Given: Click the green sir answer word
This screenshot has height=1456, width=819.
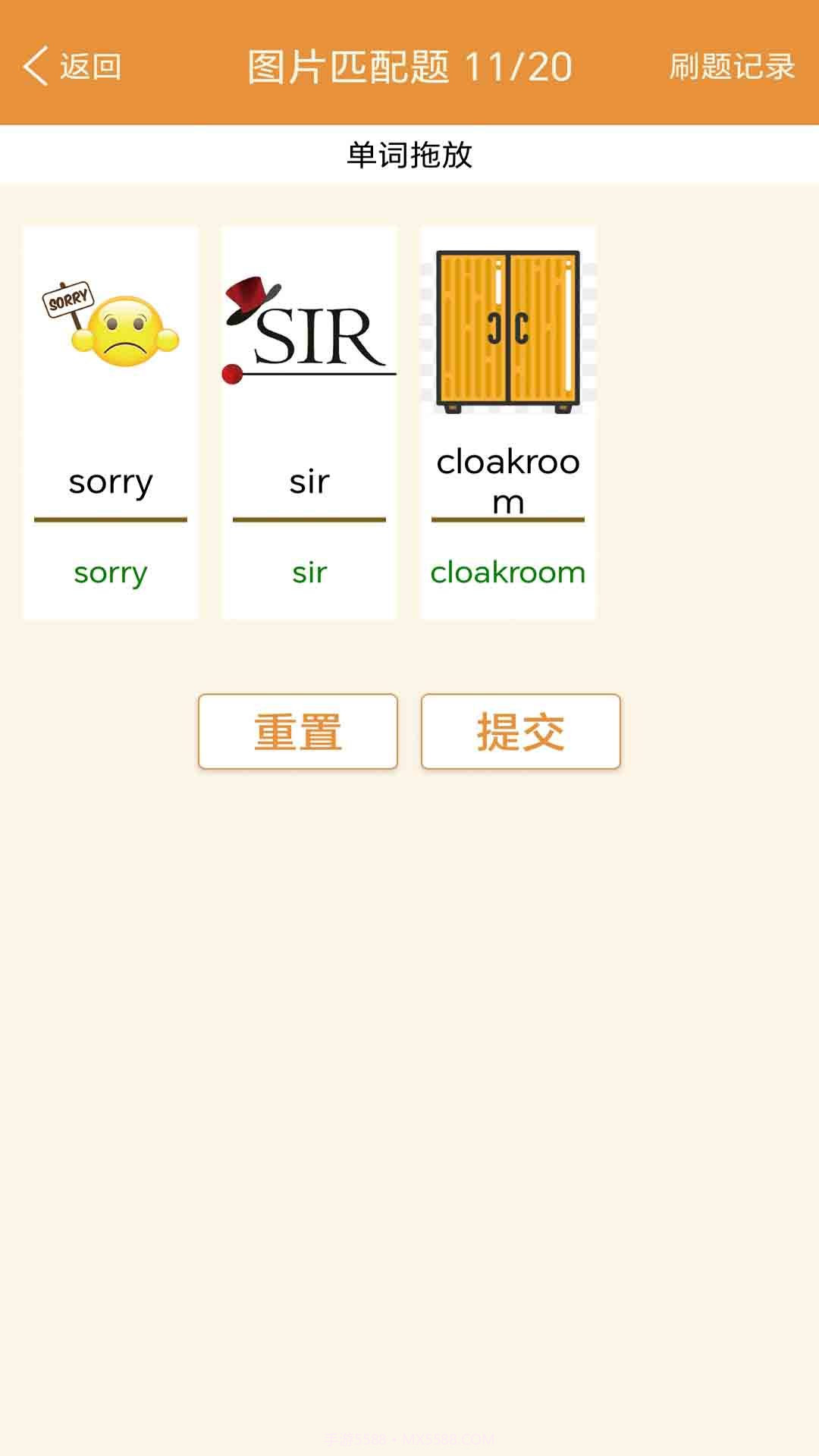Looking at the screenshot, I should pos(306,574).
